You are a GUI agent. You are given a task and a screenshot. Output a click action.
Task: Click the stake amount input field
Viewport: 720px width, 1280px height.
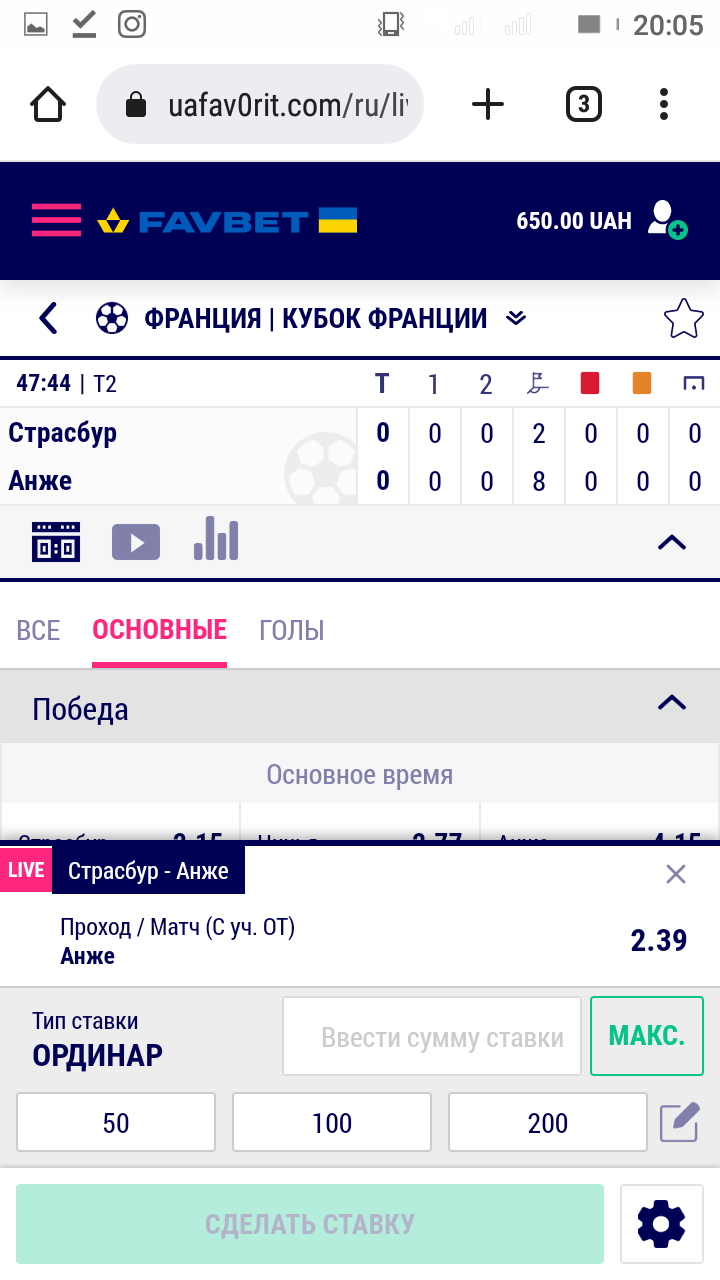click(x=431, y=1035)
